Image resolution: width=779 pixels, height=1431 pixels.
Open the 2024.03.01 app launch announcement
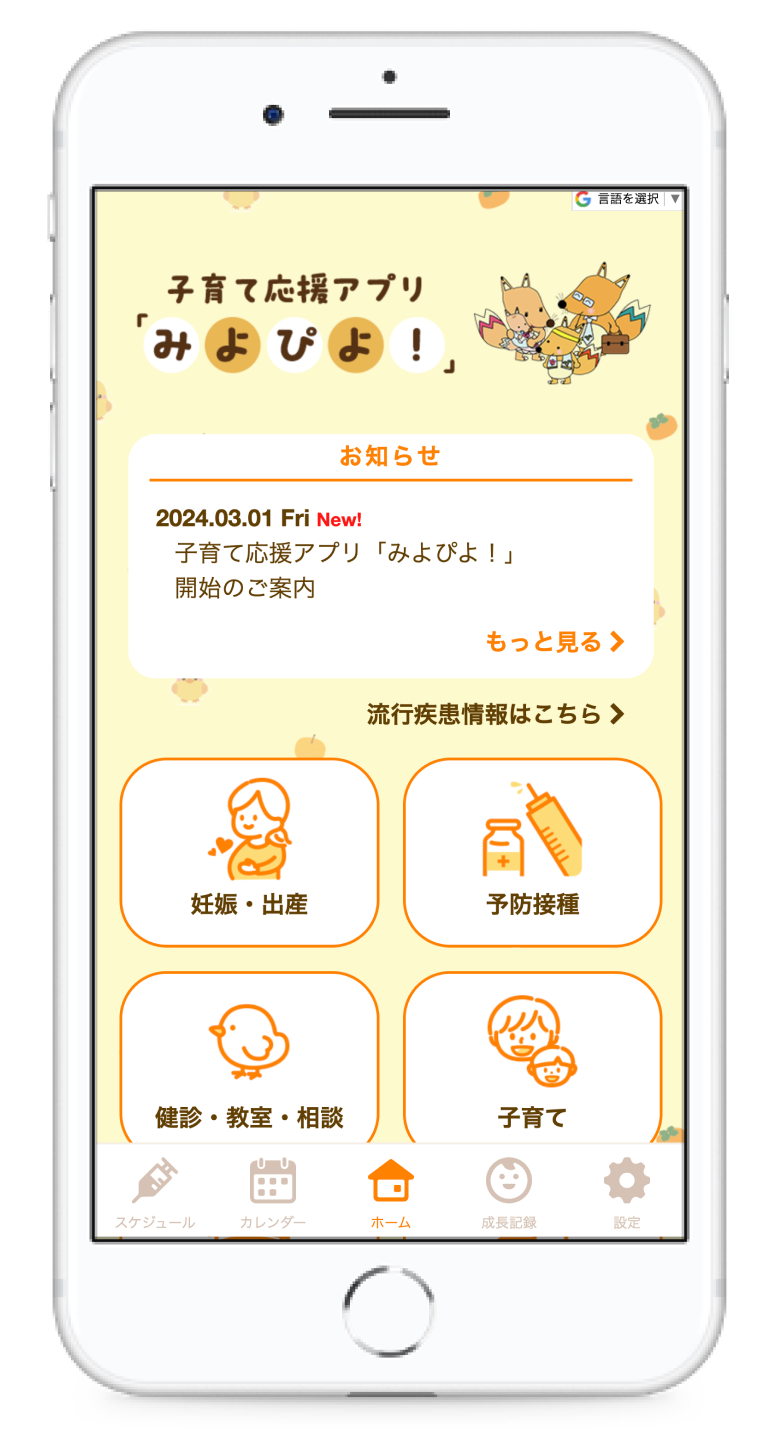click(x=343, y=569)
